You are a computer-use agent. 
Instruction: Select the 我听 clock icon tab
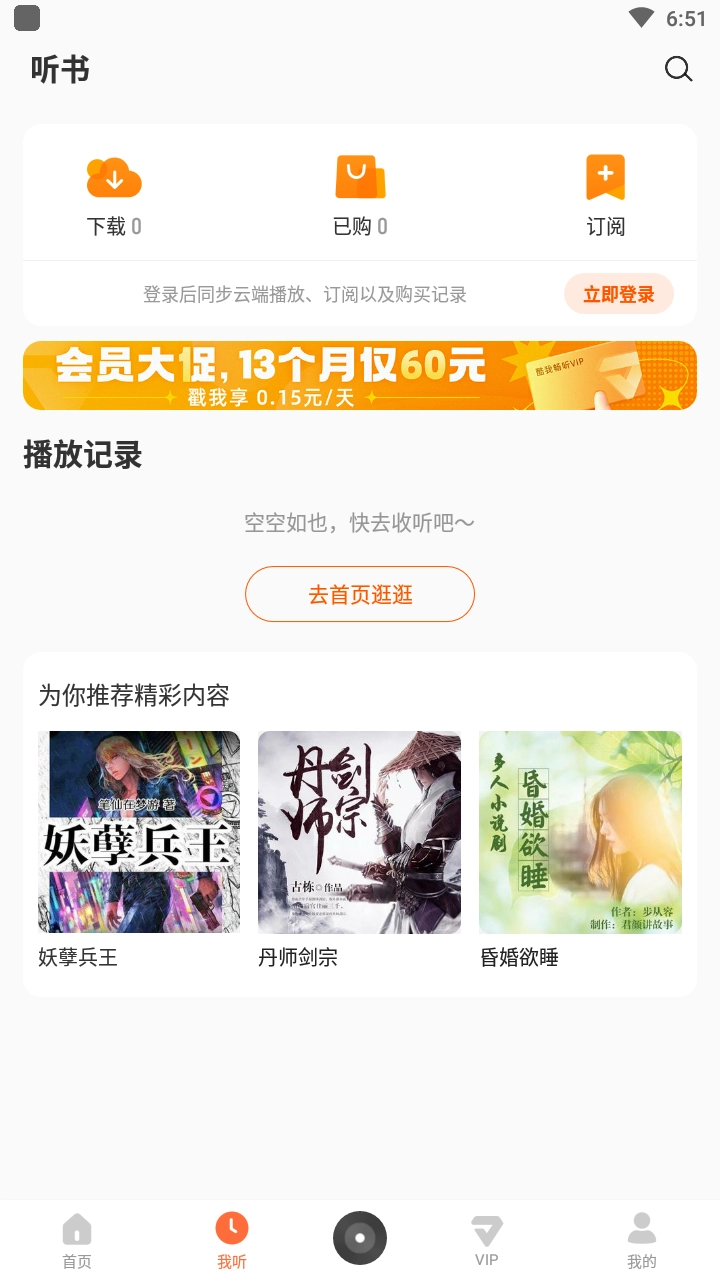point(231,1229)
